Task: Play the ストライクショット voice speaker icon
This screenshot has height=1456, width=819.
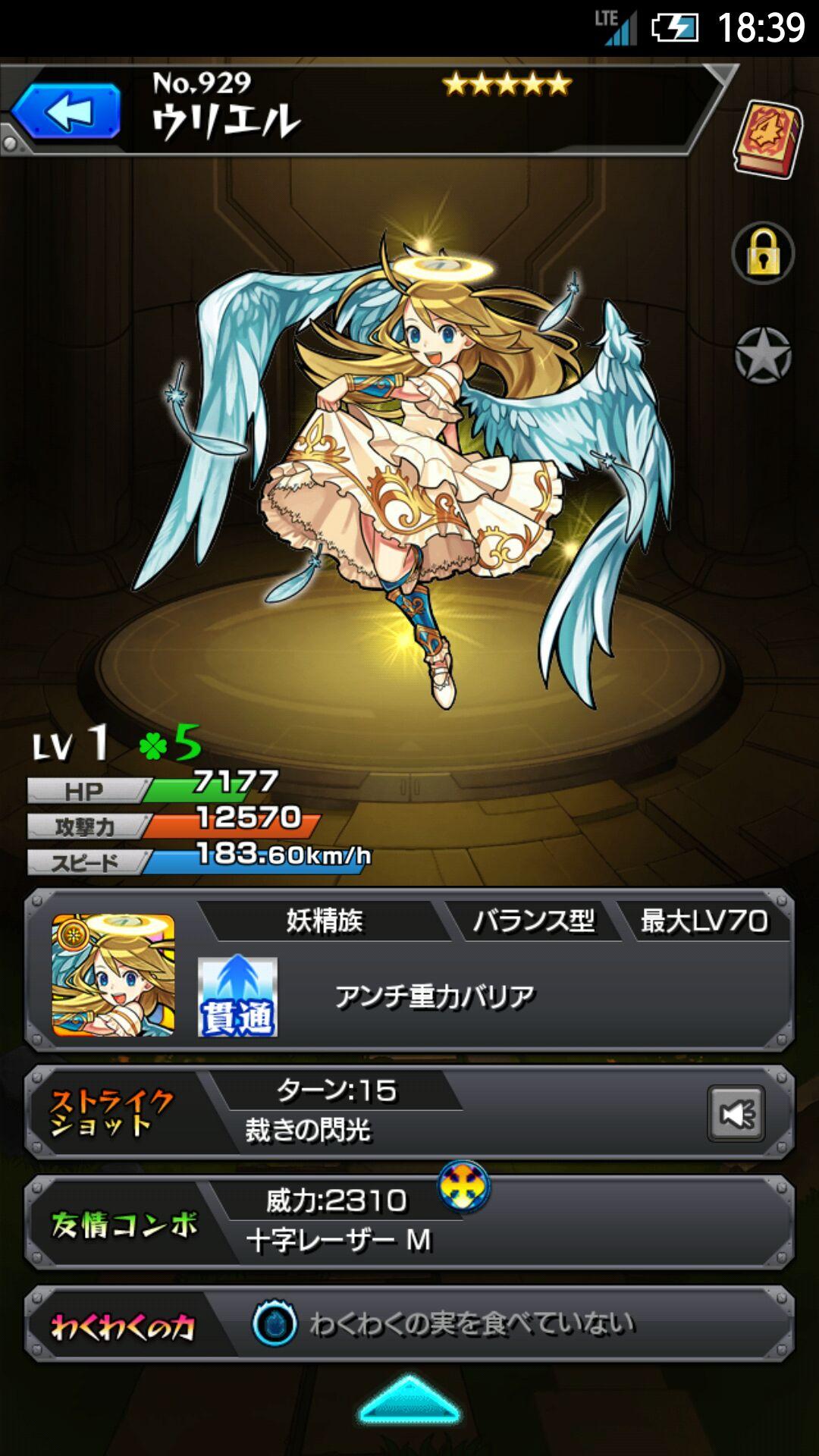Action: pyautogui.click(x=736, y=1113)
